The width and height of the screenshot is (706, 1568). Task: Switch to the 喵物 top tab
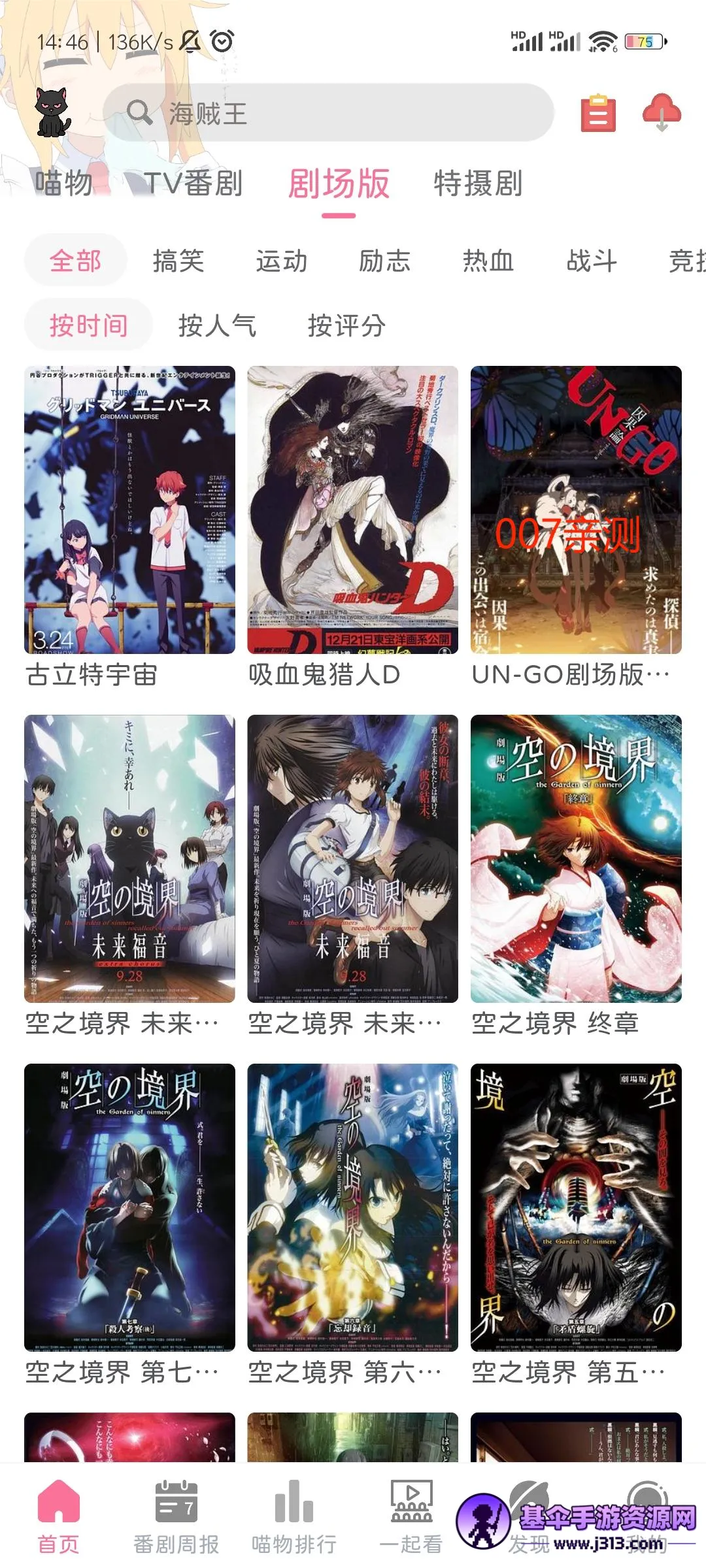[x=63, y=183]
